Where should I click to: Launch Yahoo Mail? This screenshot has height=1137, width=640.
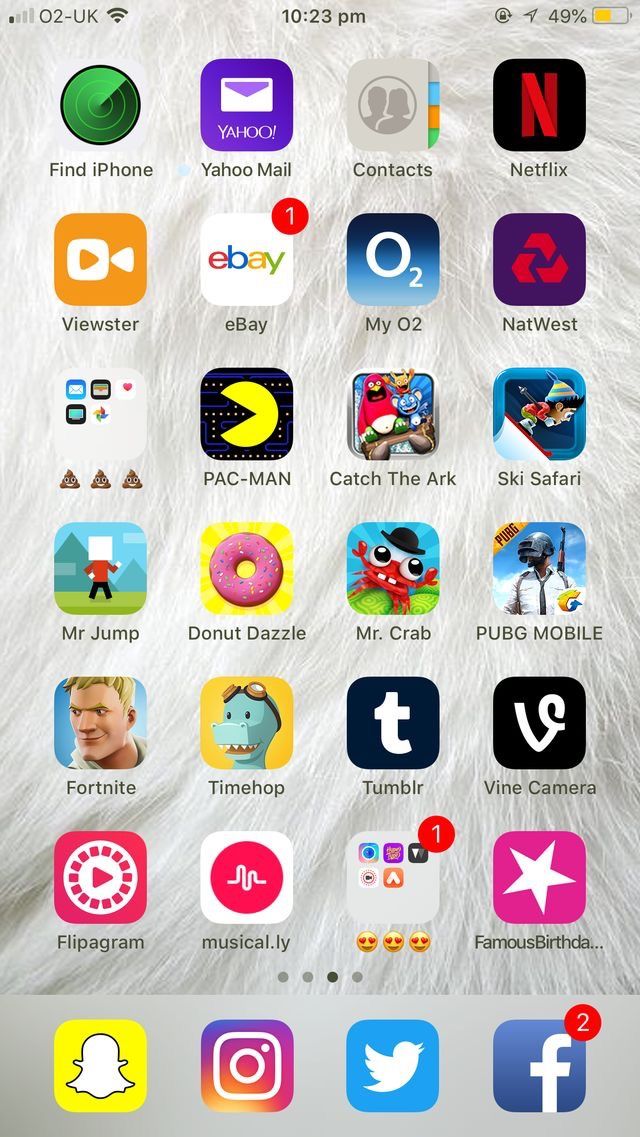click(246, 105)
